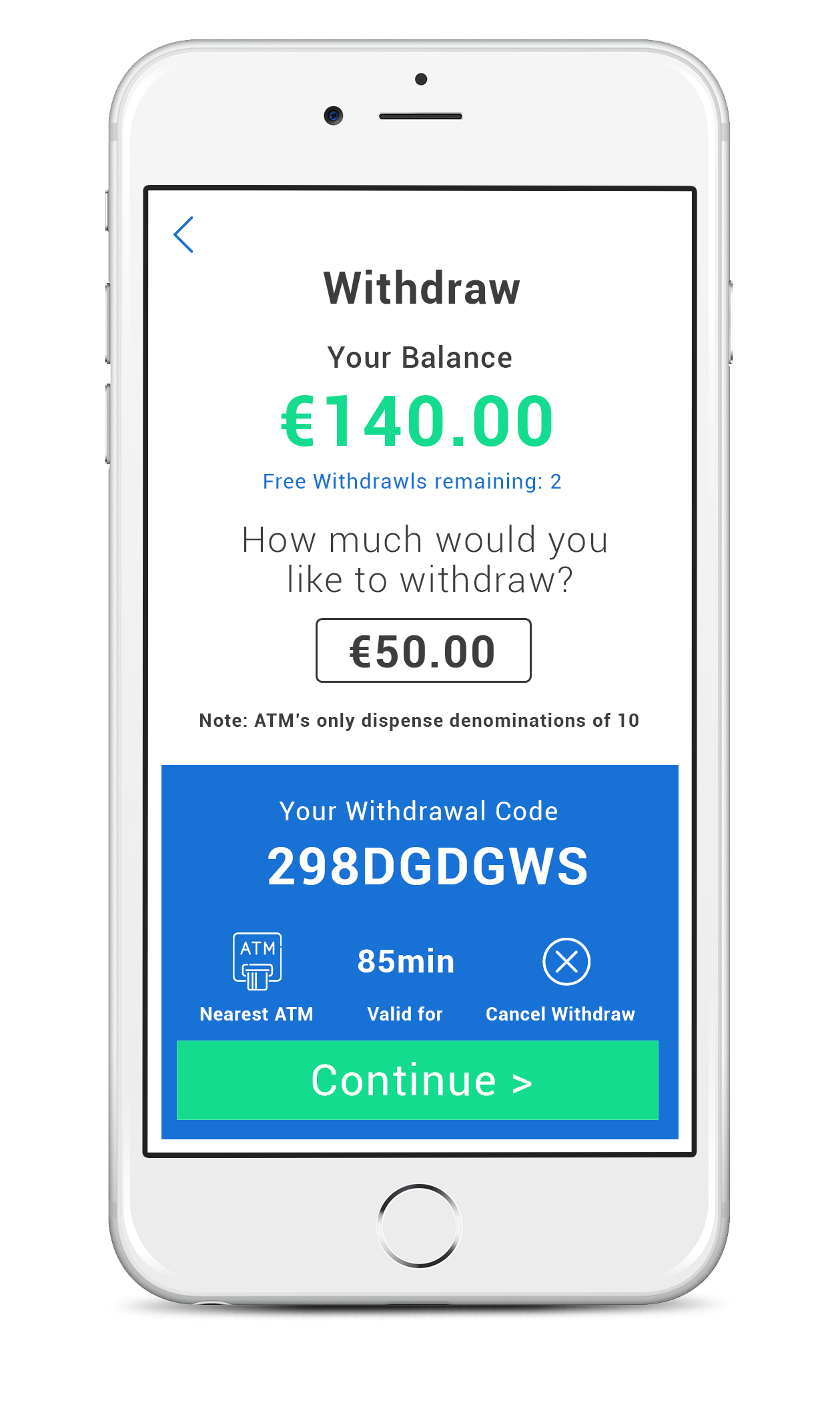Go back using the top-left arrow

[x=183, y=235]
